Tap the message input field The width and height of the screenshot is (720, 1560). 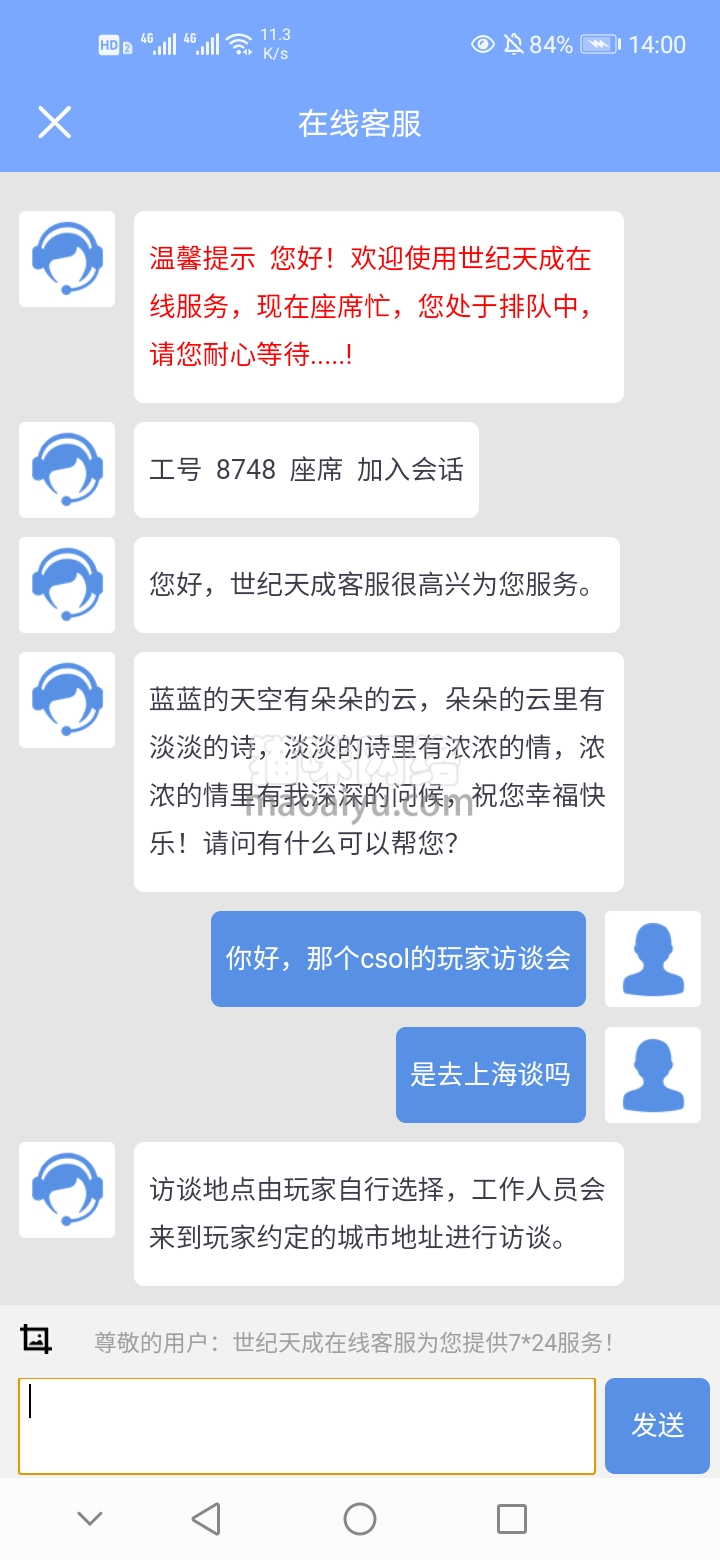point(307,1425)
